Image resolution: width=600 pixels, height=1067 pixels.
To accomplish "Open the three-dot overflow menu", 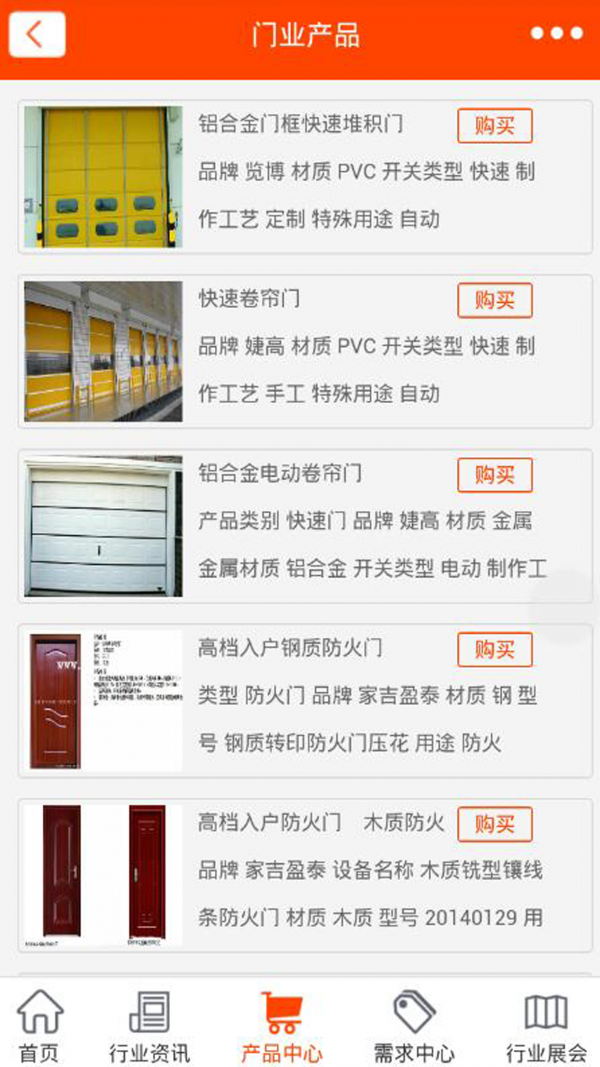I will click(x=556, y=34).
